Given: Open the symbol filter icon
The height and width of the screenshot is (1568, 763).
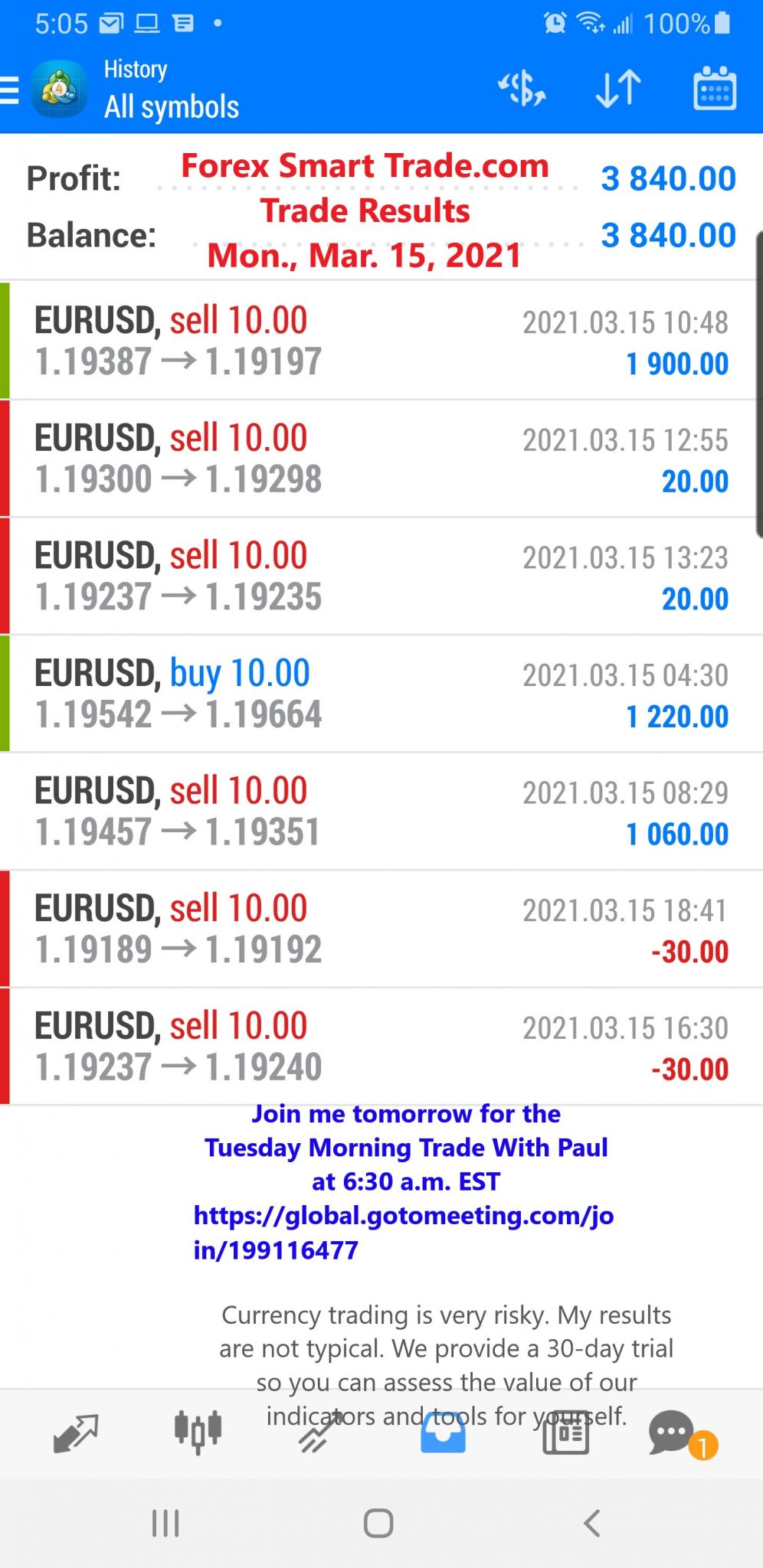Looking at the screenshot, I should click(x=522, y=89).
